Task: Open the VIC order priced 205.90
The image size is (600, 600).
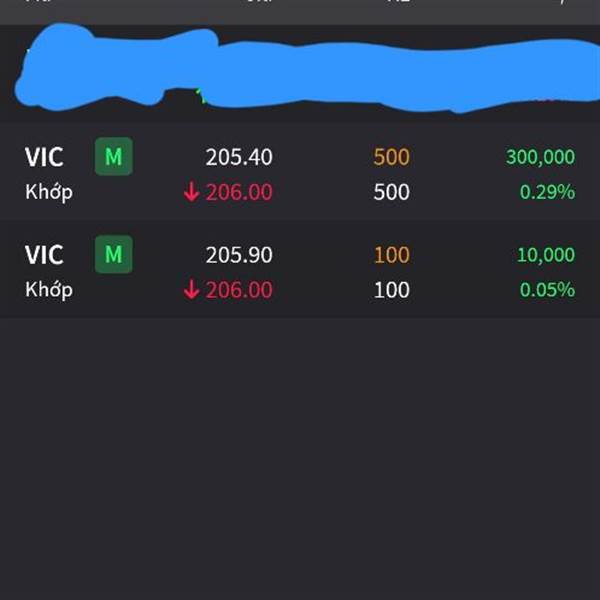Action: pyautogui.click(x=300, y=272)
